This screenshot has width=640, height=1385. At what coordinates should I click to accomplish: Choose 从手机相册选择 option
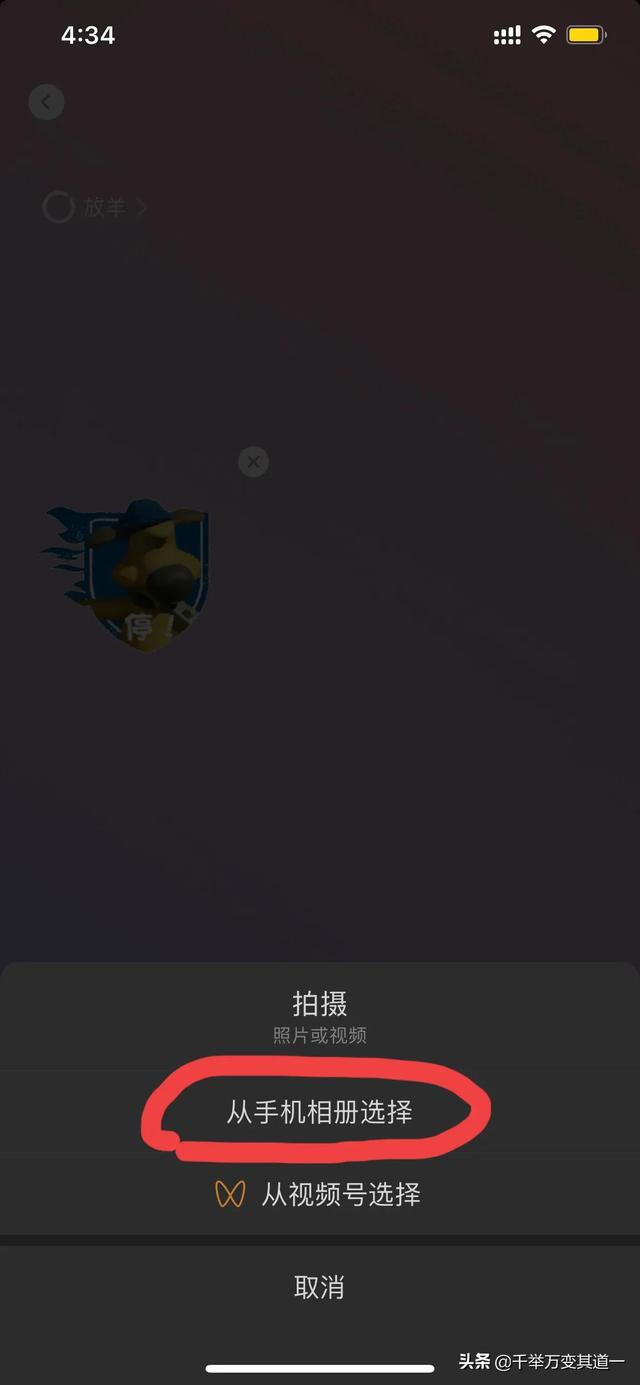point(319,1112)
